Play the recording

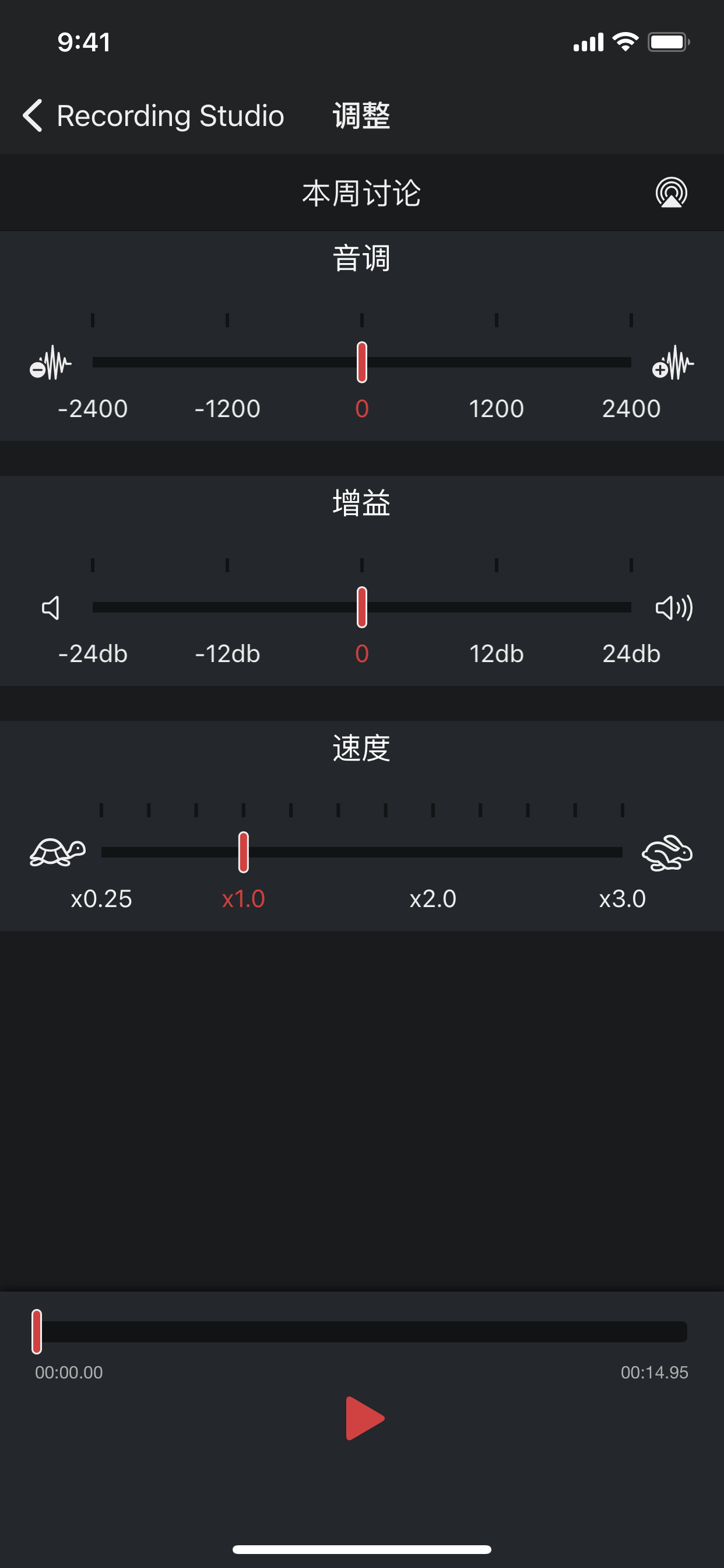(x=364, y=1418)
